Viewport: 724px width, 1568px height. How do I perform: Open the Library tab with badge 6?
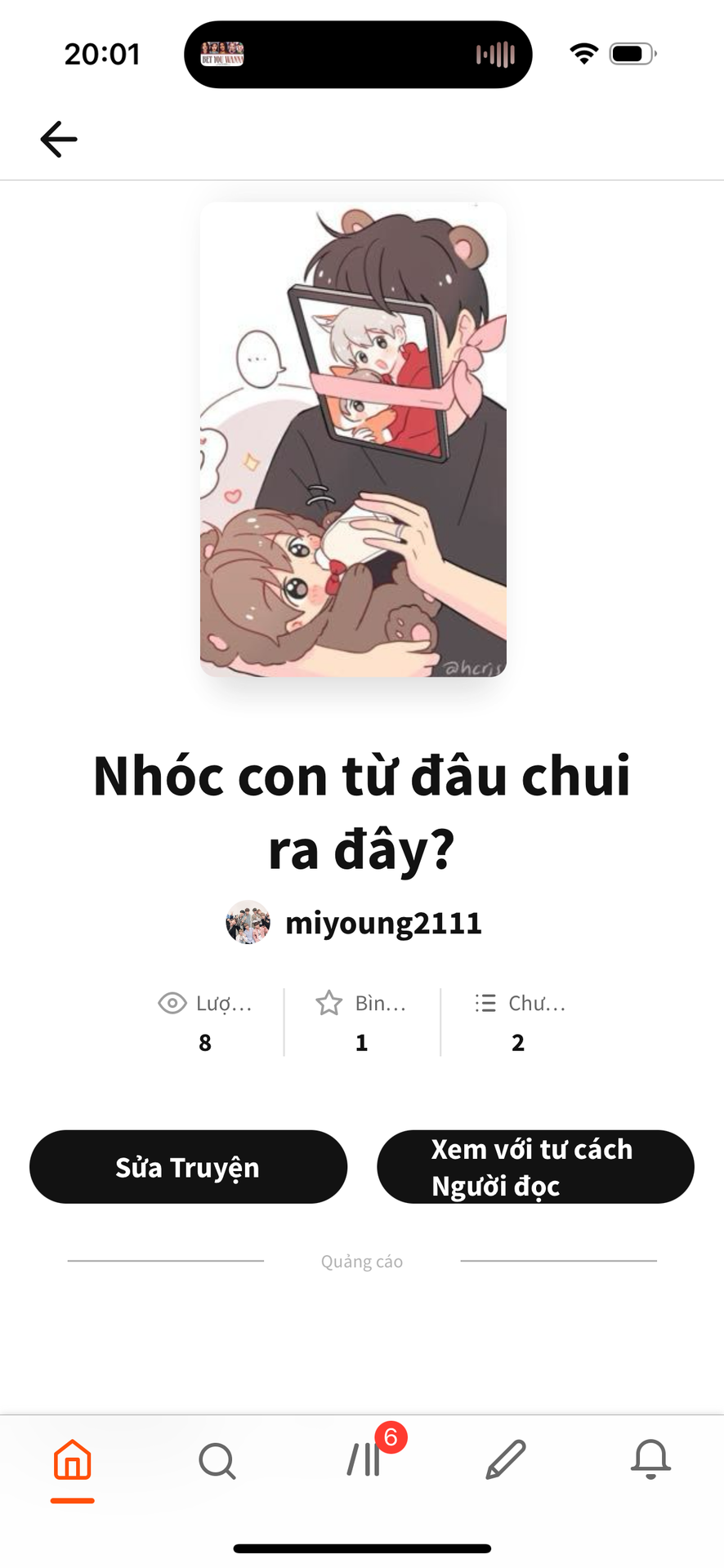[x=364, y=1460]
